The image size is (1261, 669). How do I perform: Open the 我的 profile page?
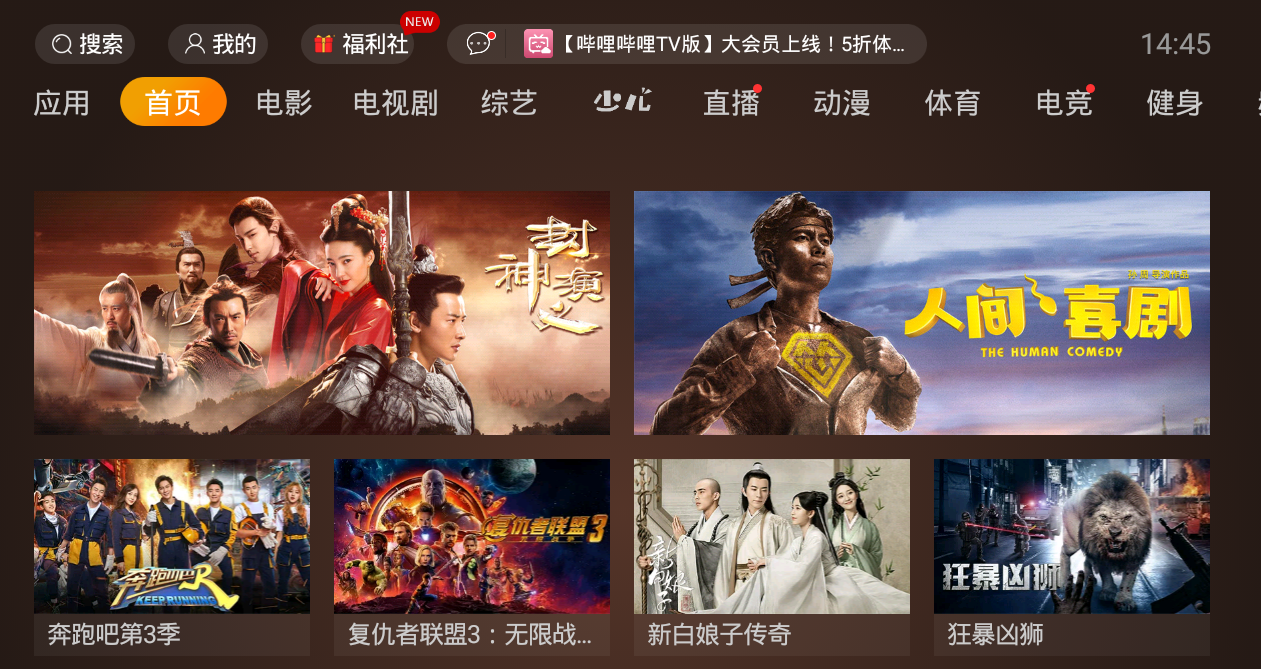(218, 44)
